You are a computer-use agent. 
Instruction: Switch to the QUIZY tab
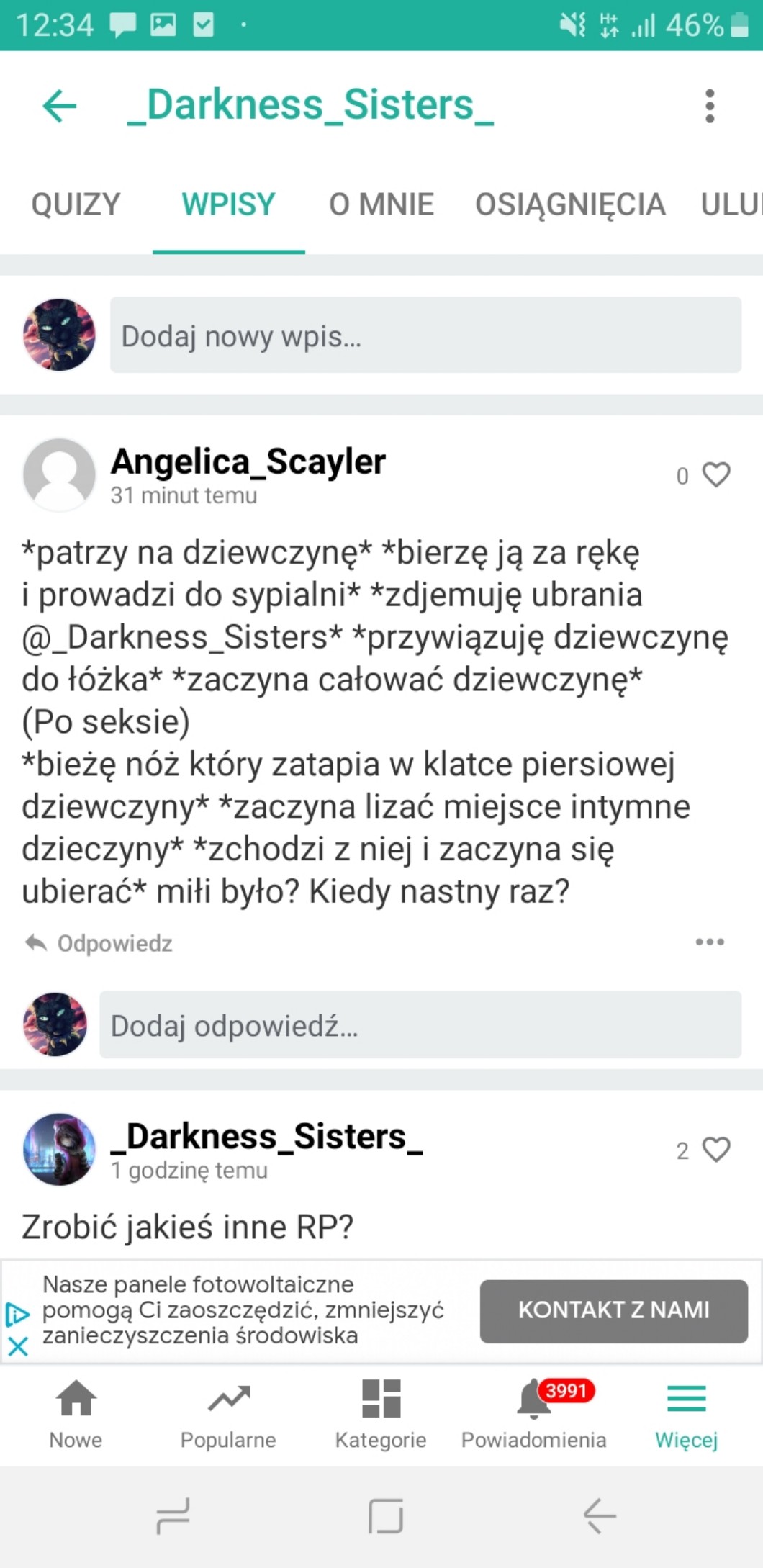point(76,204)
